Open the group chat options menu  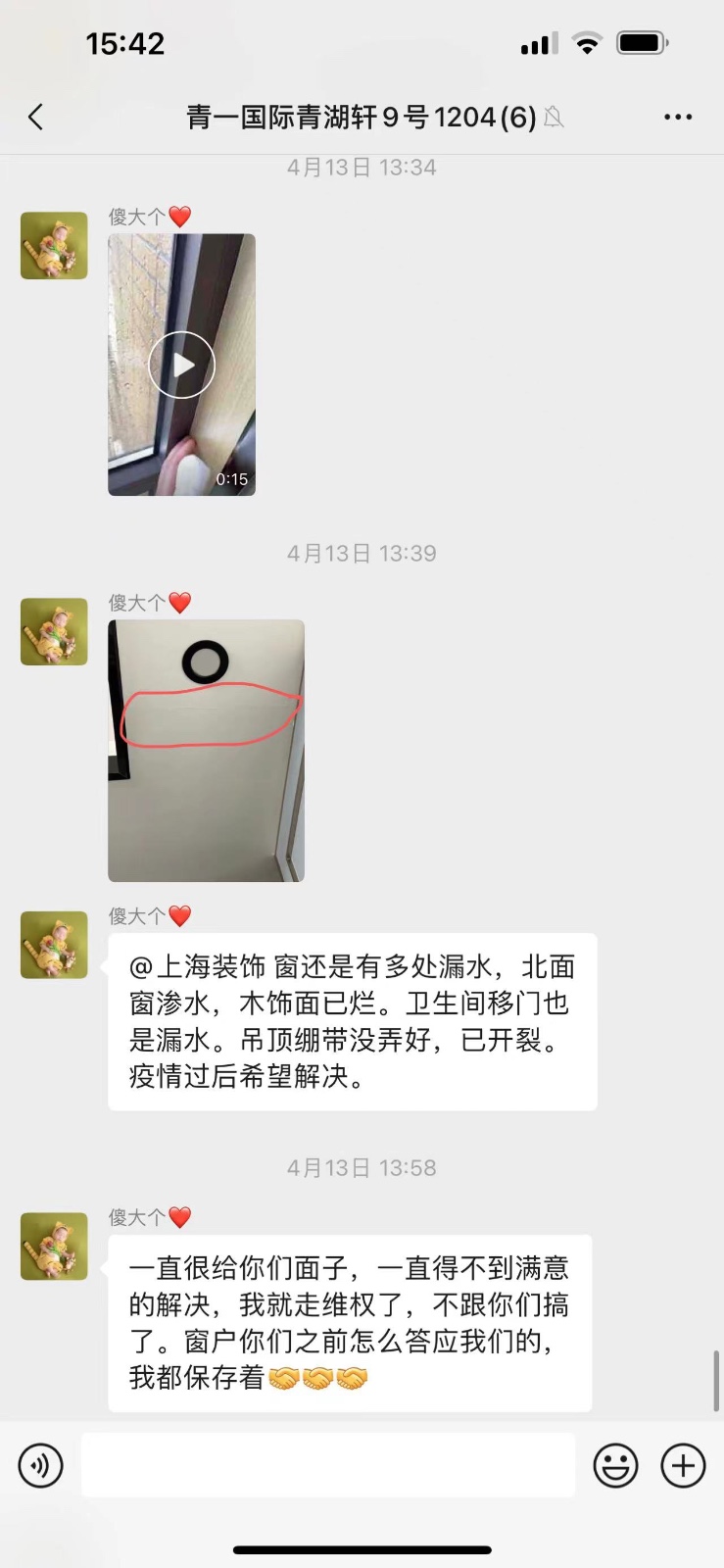[678, 118]
